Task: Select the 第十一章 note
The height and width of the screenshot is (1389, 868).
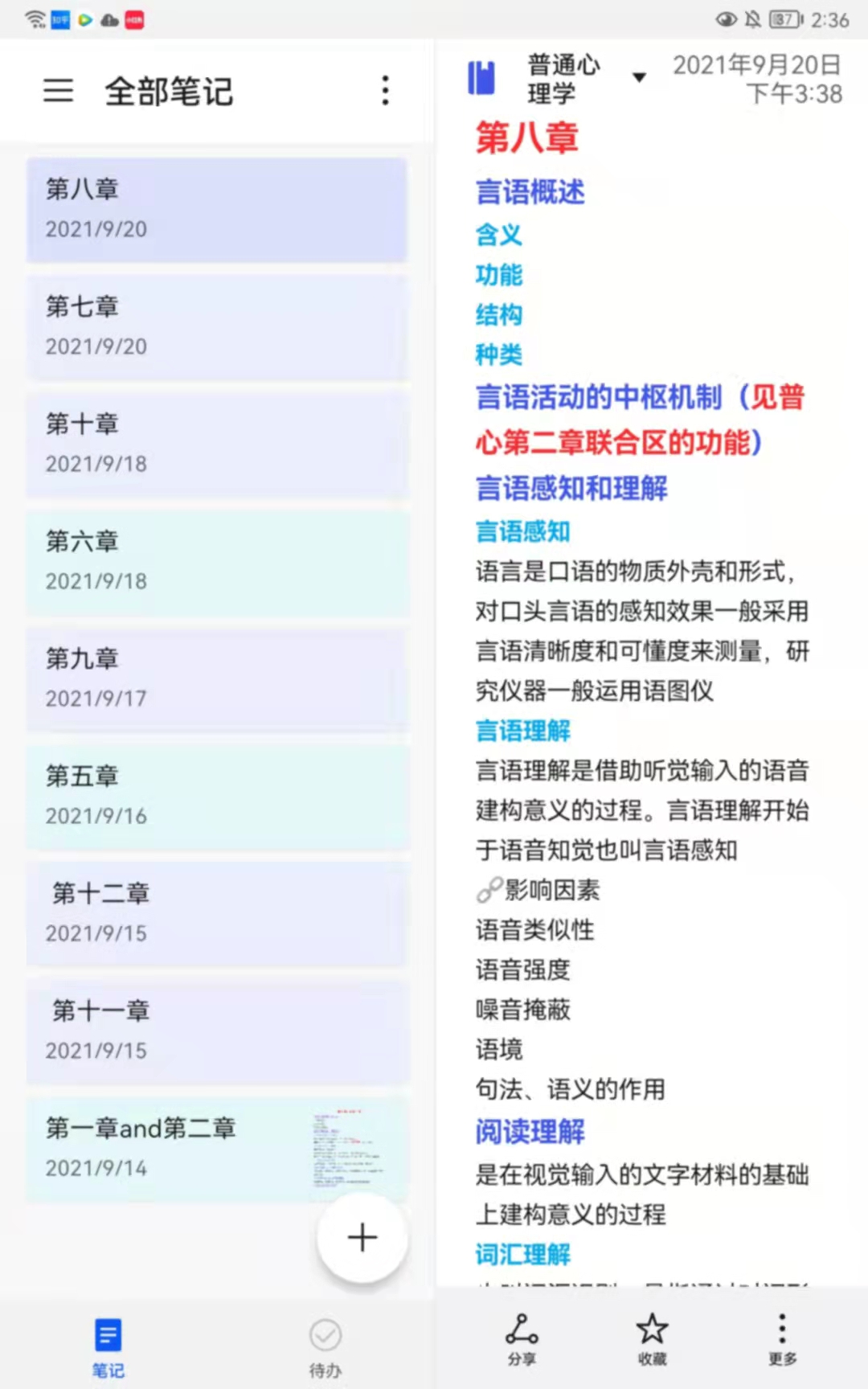Action: (x=217, y=1030)
